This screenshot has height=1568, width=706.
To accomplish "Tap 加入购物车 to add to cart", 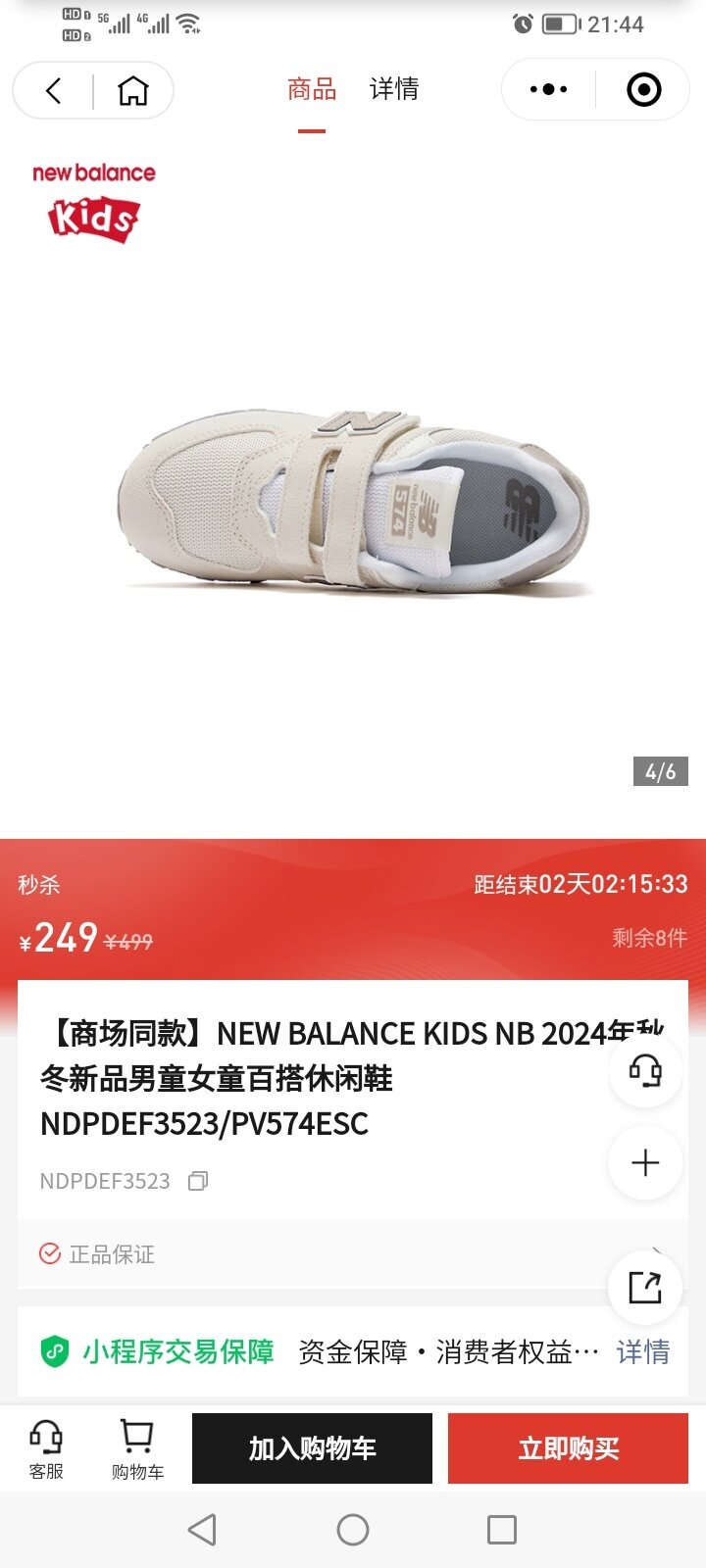I will [312, 1448].
